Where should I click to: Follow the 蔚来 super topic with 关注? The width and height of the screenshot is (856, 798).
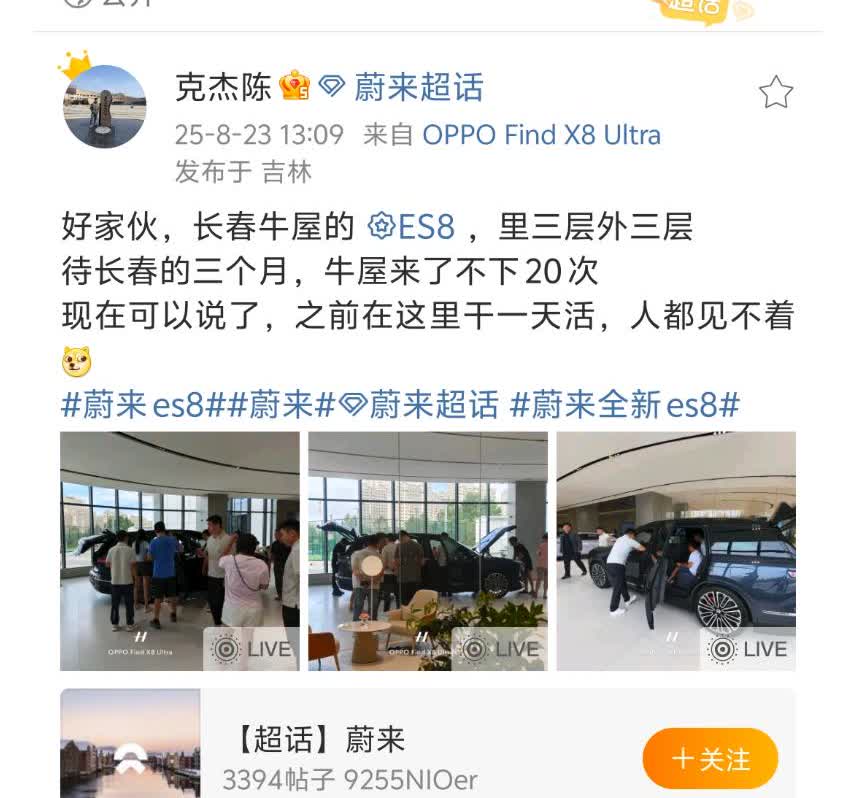710,759
